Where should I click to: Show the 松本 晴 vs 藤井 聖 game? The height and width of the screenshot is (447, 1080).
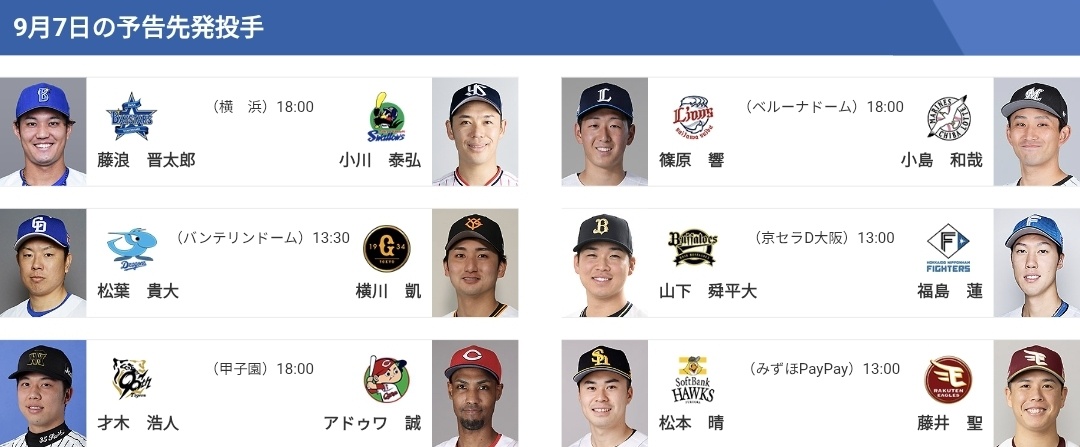coord(820,394)
